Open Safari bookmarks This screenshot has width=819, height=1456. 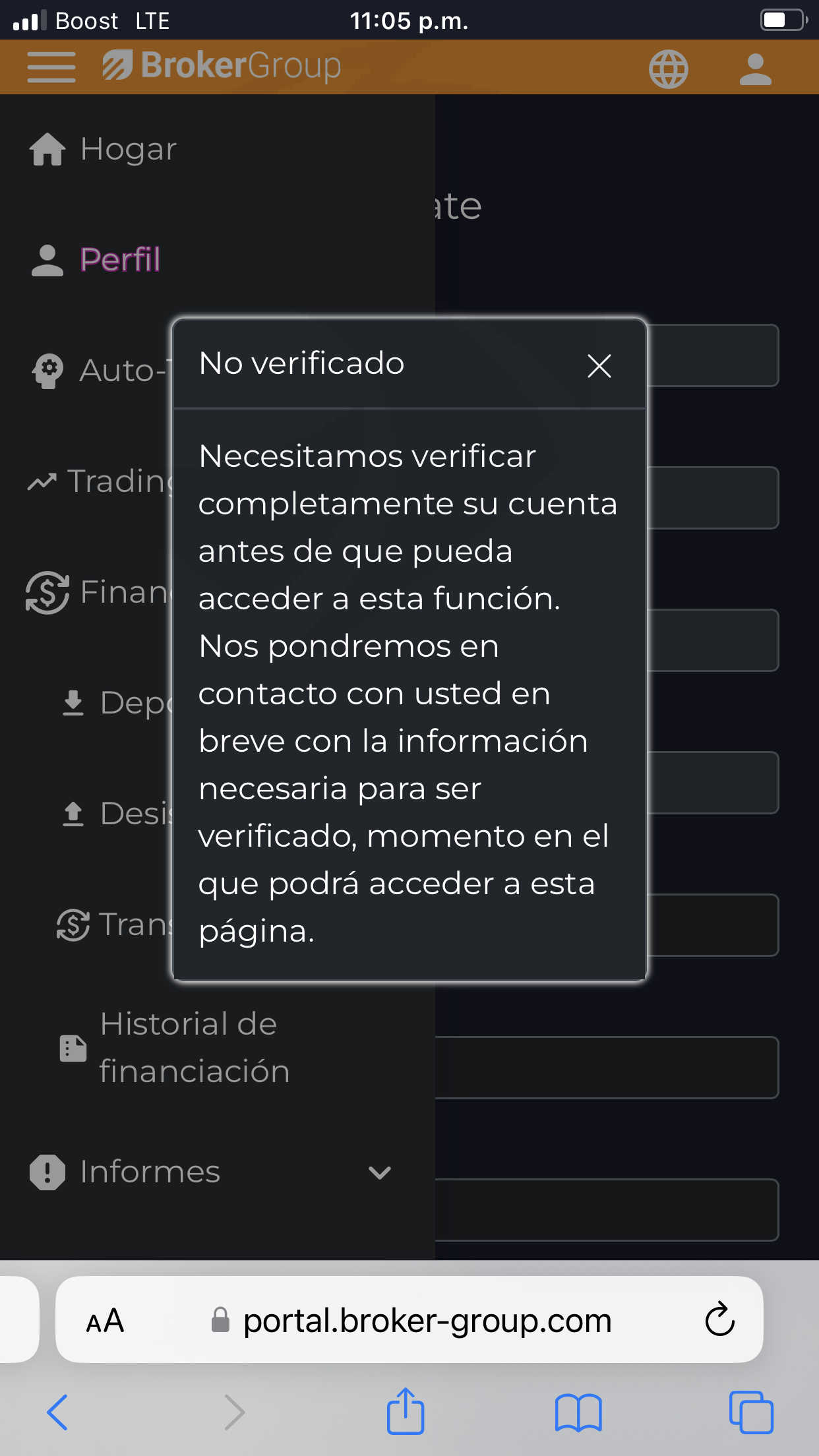point(578,1412)
